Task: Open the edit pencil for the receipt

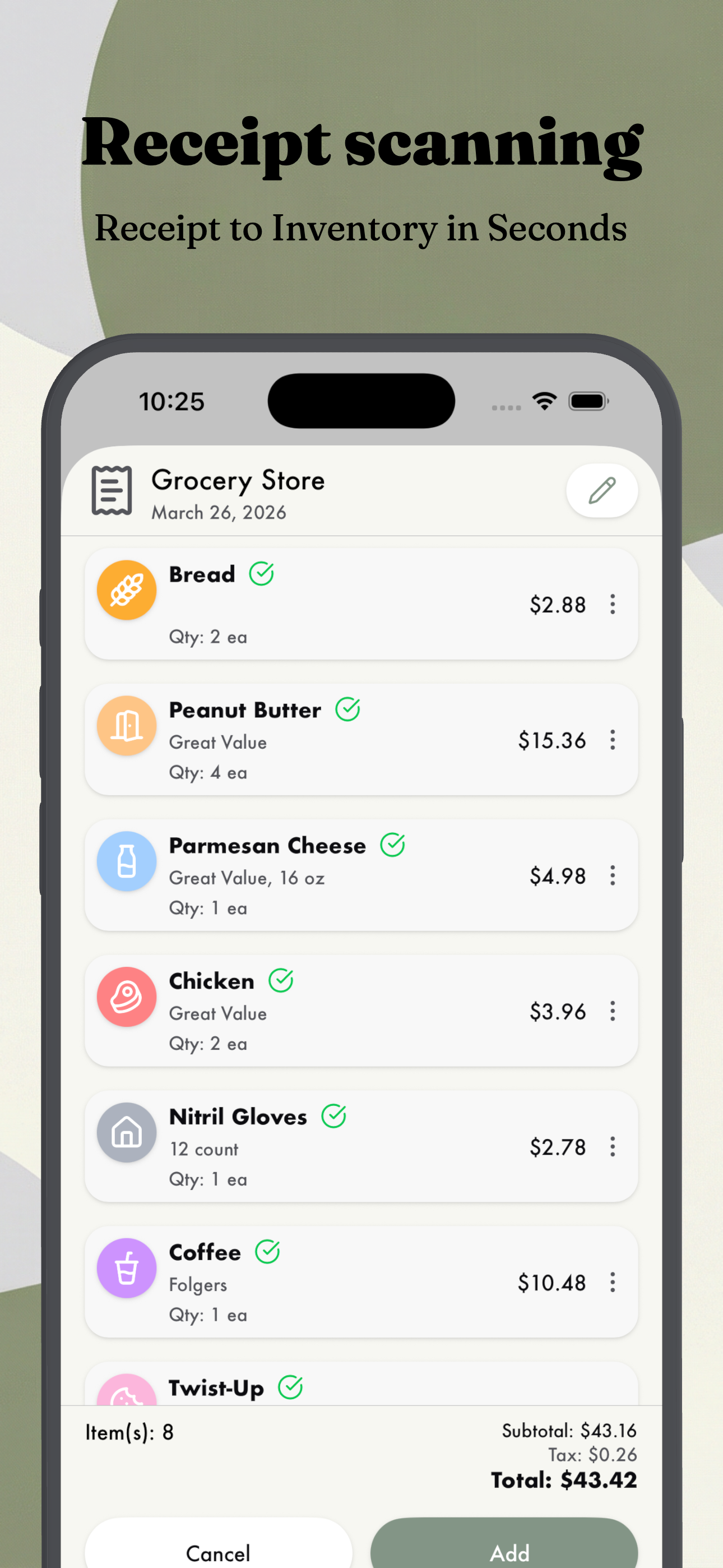Action: 601,490
